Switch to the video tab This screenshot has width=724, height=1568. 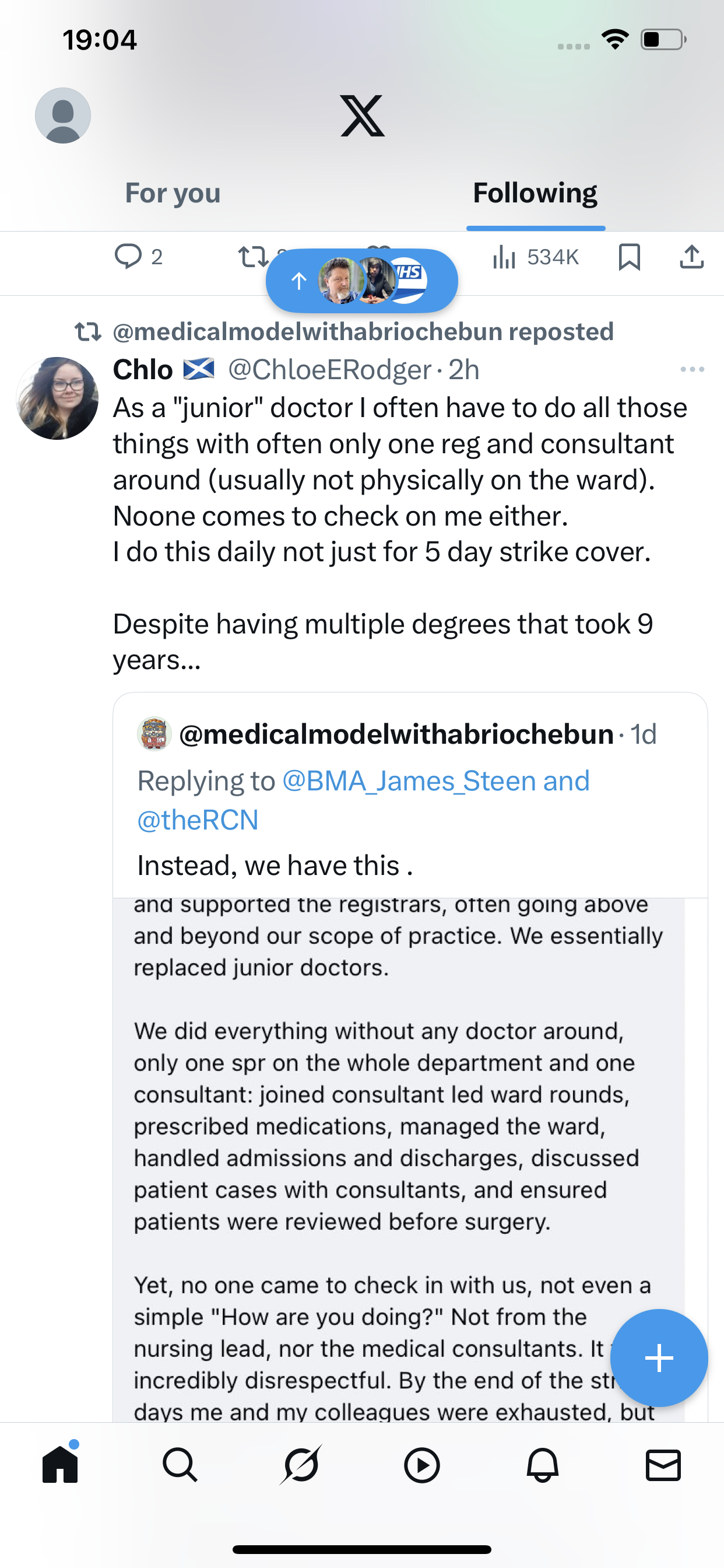pos(421,1465)
